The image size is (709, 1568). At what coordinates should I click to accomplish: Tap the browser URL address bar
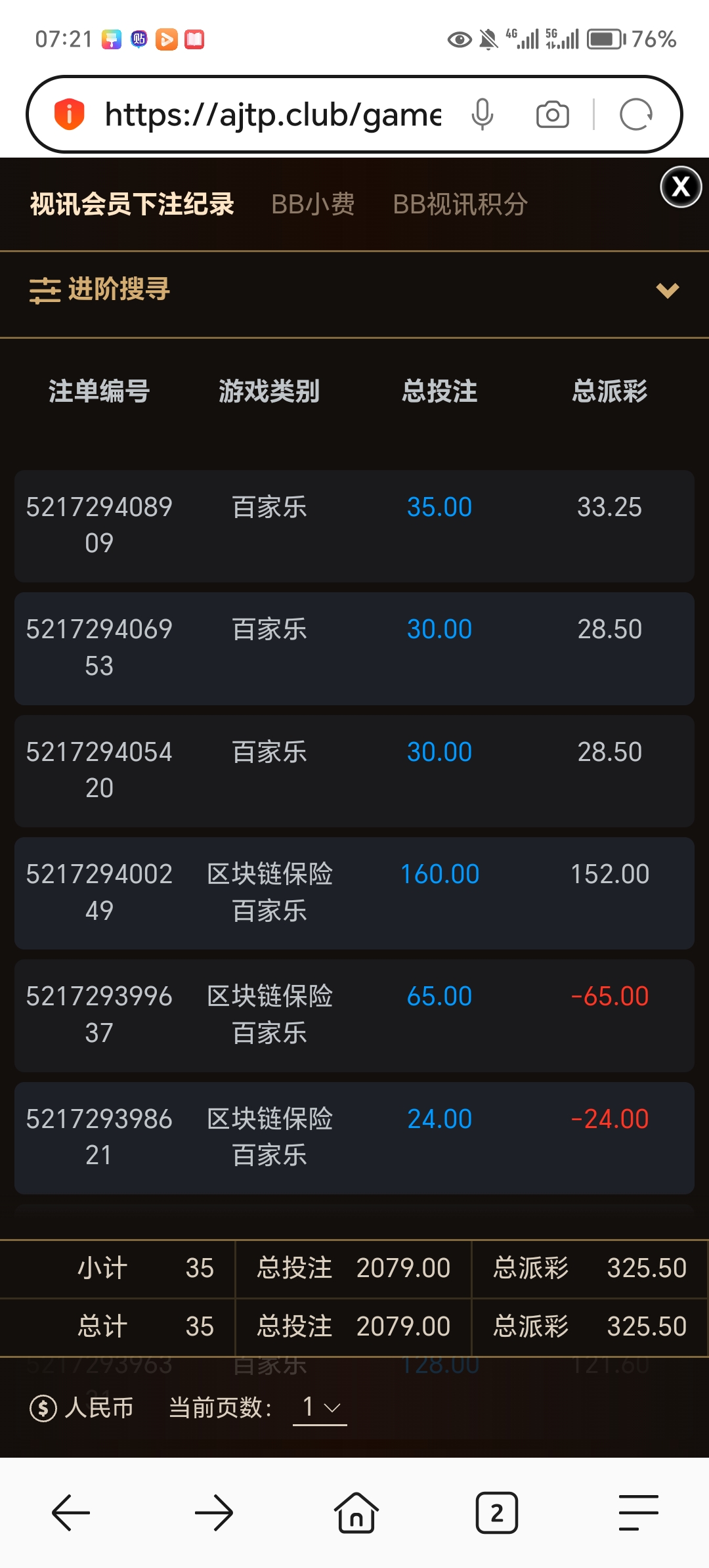[272, 115]
